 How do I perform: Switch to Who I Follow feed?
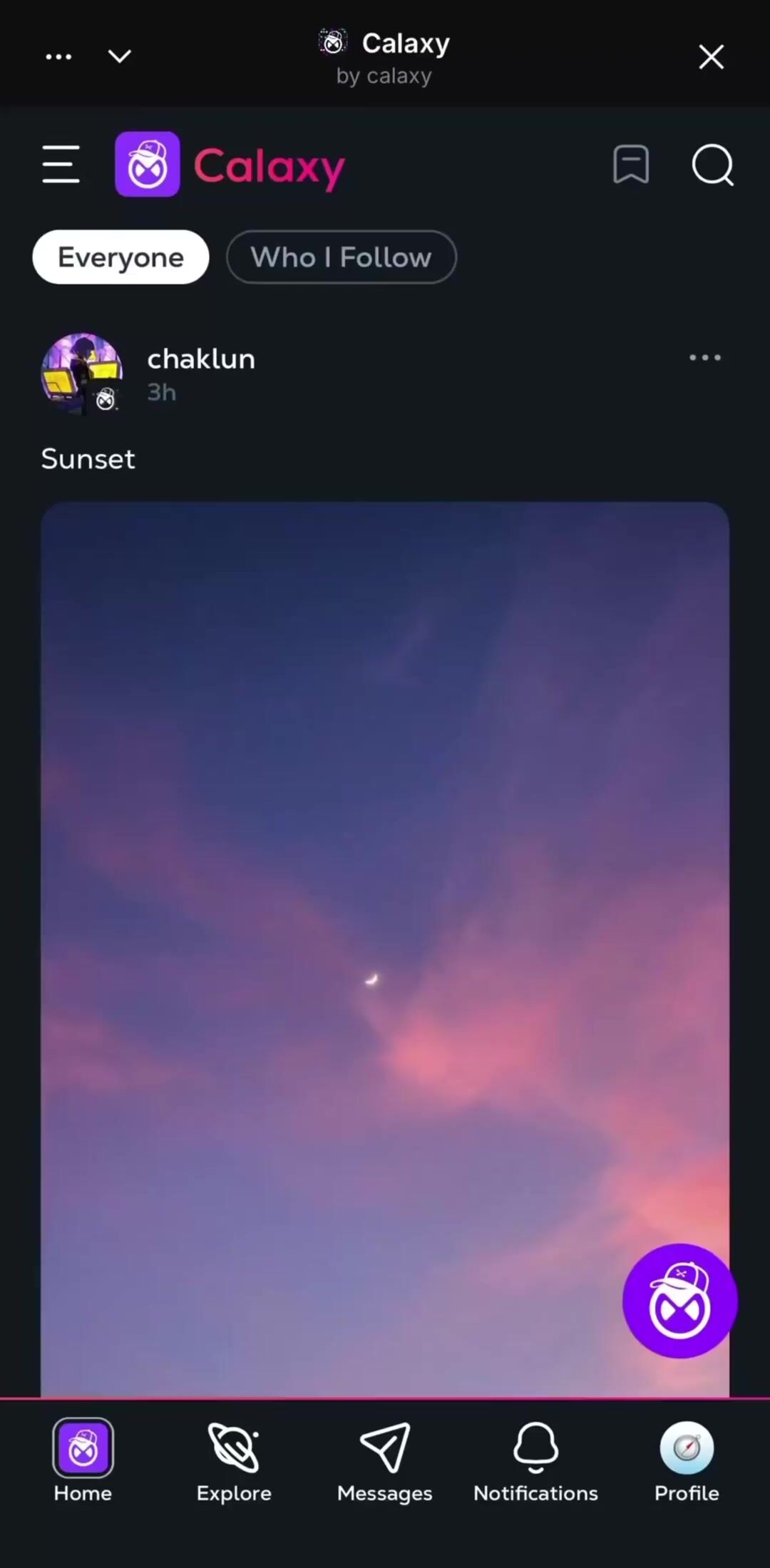click(341, 257)
